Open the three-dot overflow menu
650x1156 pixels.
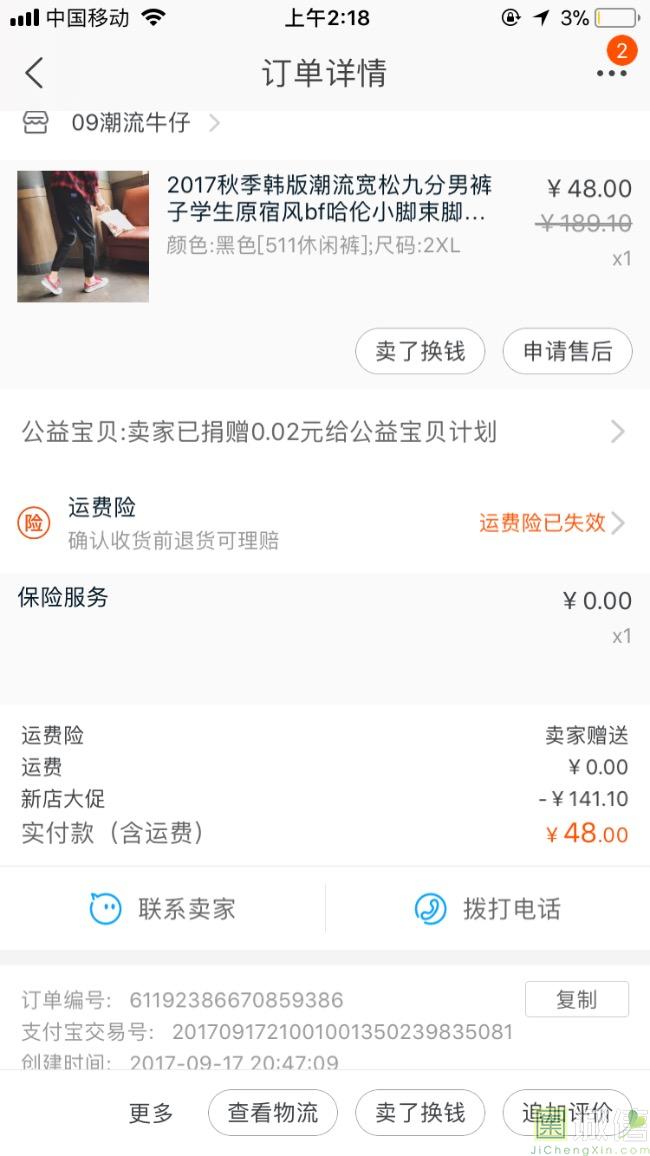(612, 73)
